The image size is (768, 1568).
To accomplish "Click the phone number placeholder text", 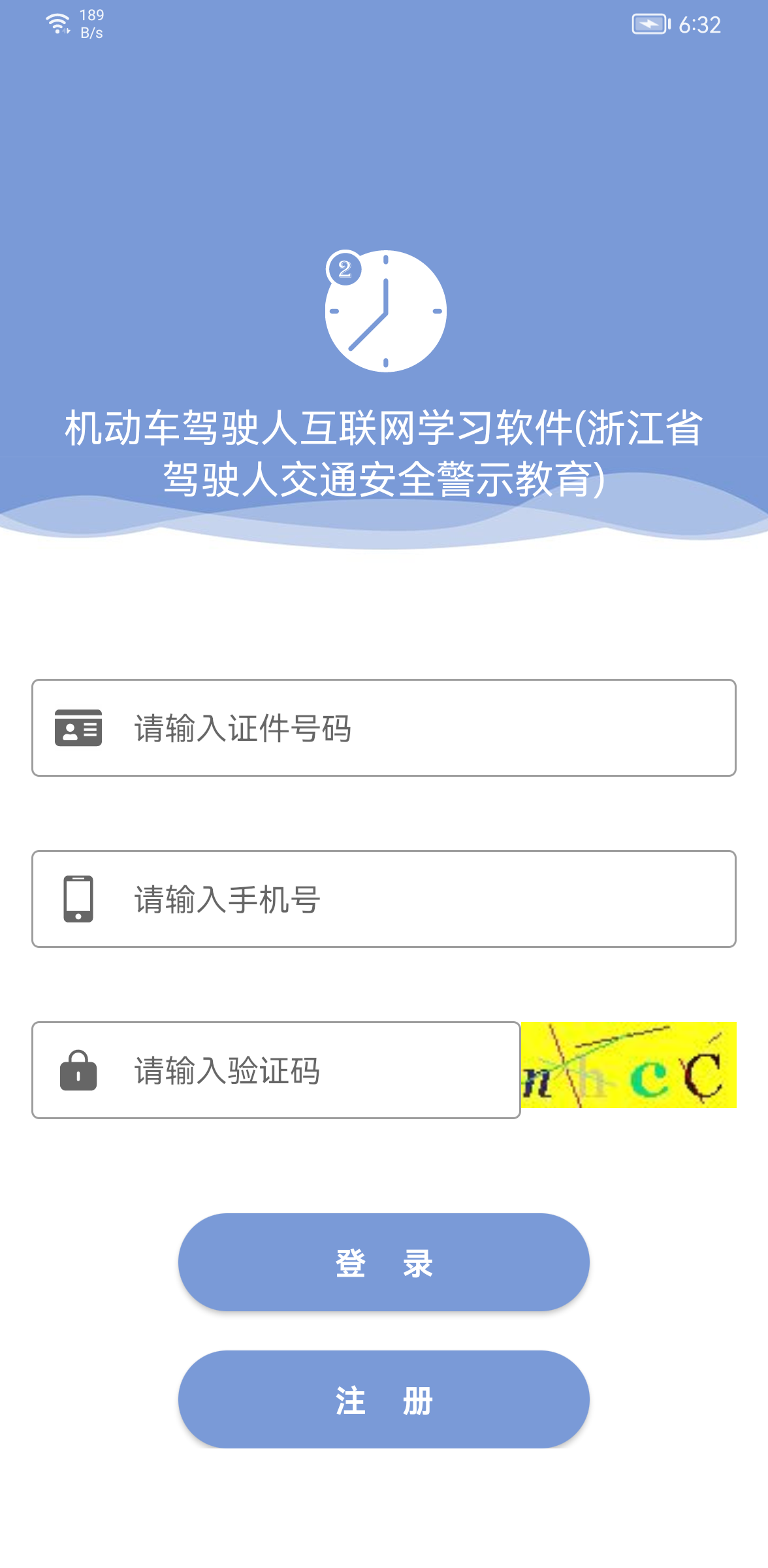I will 225,898.
